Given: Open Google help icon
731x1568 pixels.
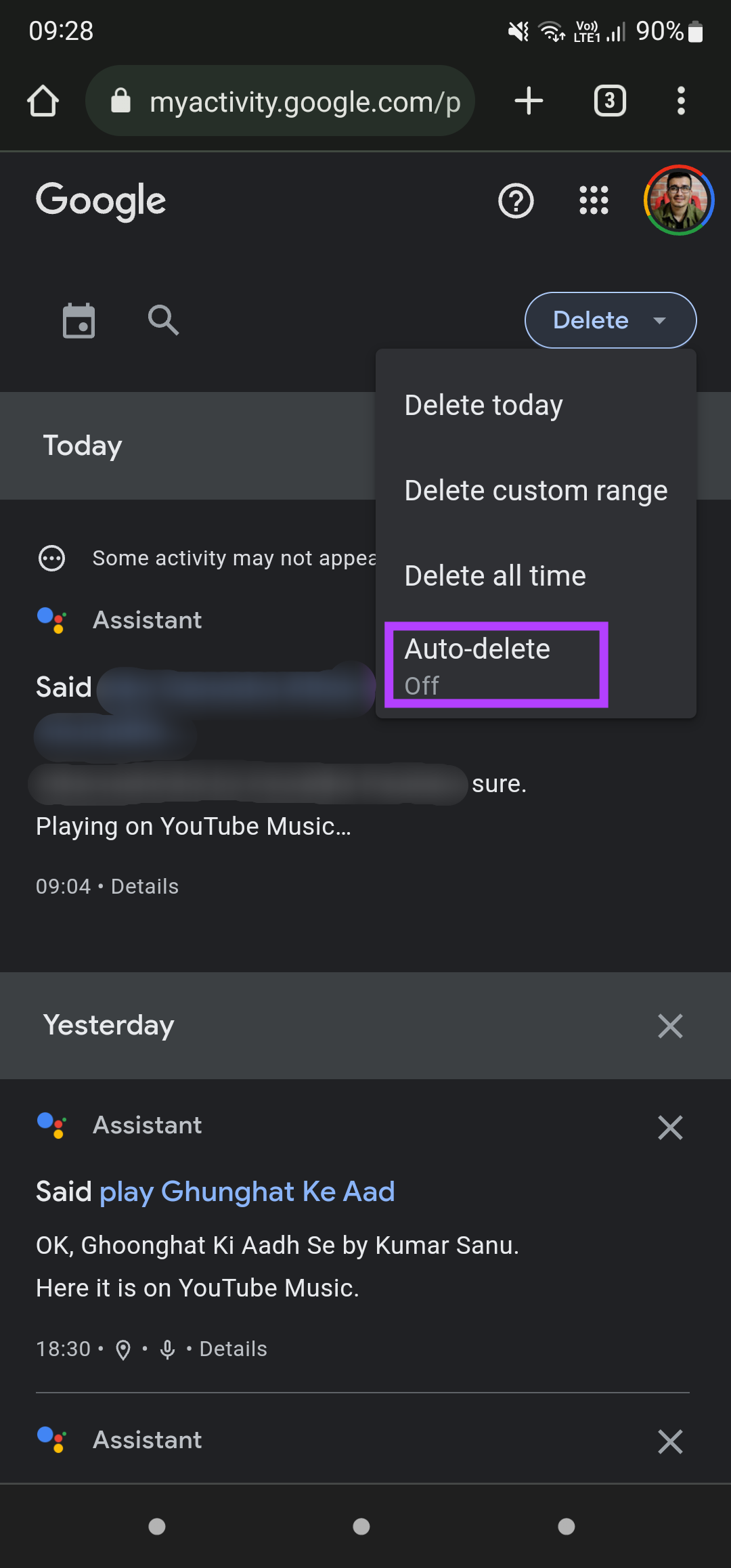Looking at the screenshot, I should click(x=516, y=200).
